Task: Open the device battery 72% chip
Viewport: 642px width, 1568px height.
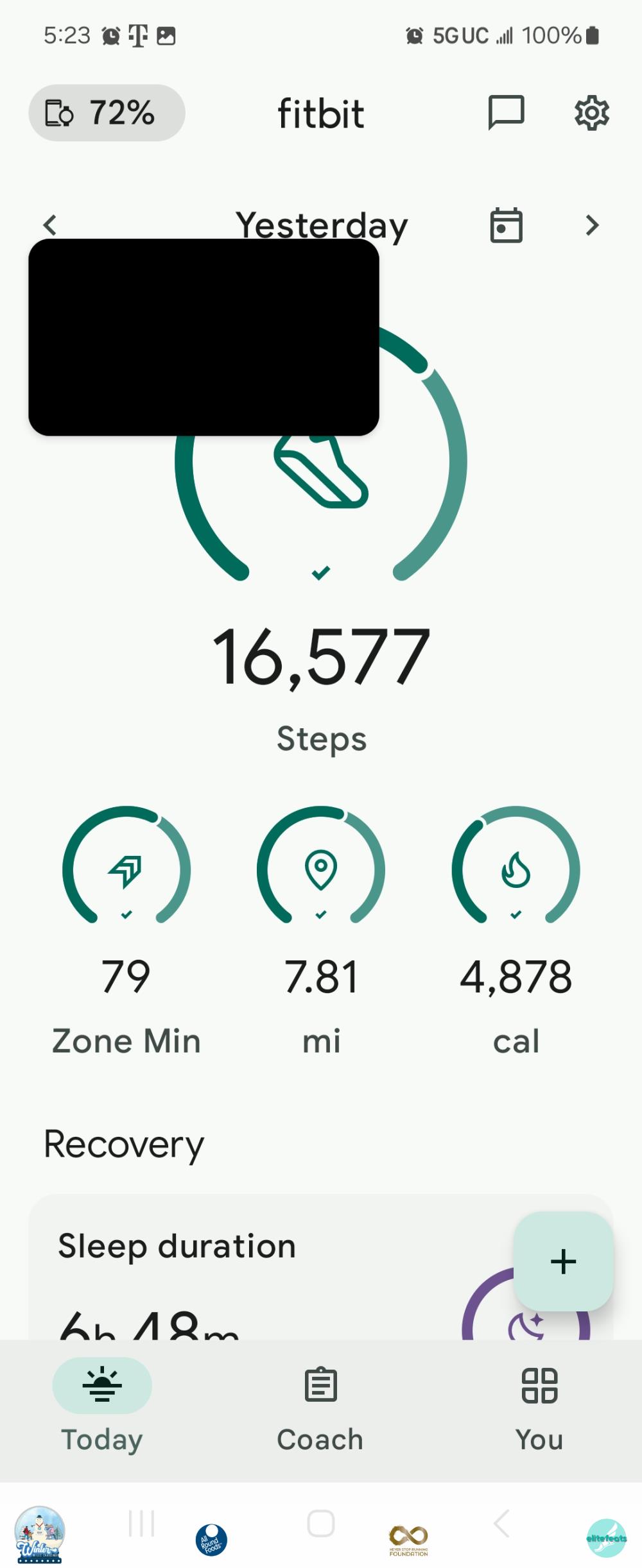Action: click(107, 113)
